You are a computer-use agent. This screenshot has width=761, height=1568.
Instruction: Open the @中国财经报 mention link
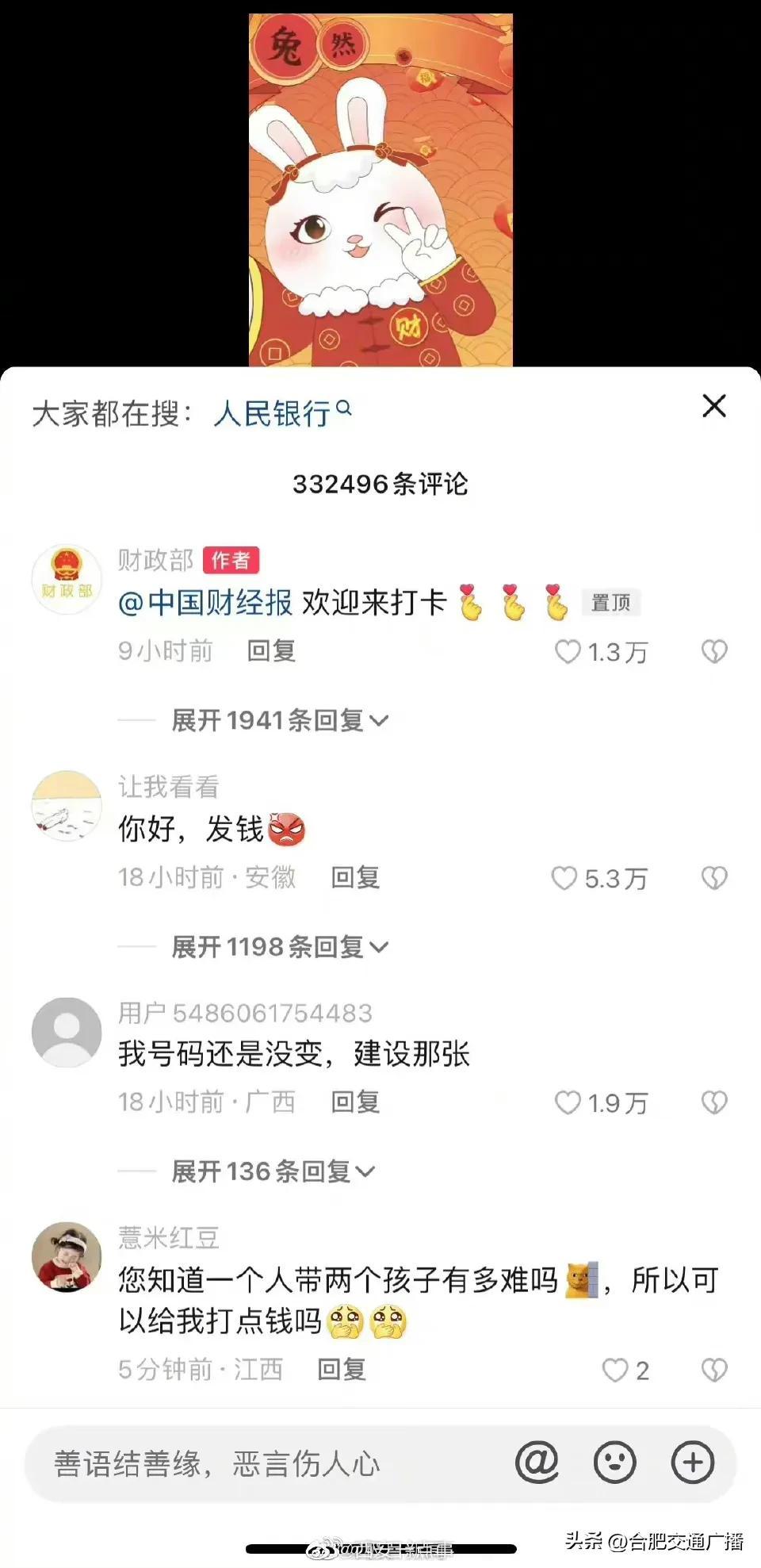pos(205,604)
